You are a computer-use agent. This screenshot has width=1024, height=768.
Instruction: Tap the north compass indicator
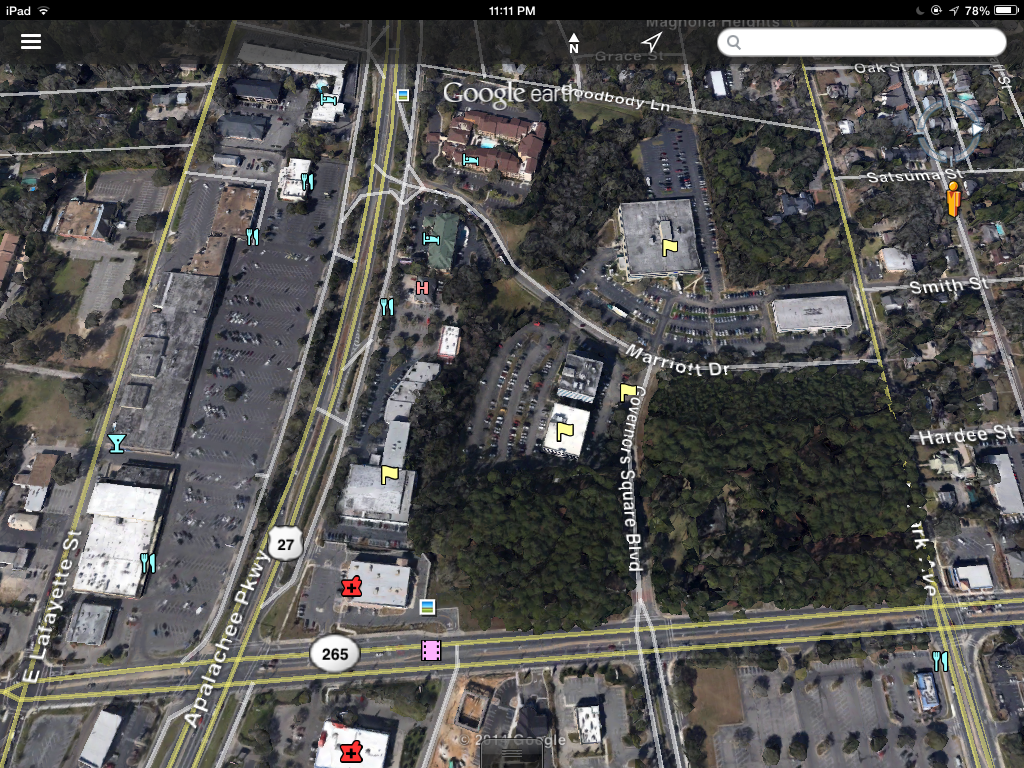(574, 42)
